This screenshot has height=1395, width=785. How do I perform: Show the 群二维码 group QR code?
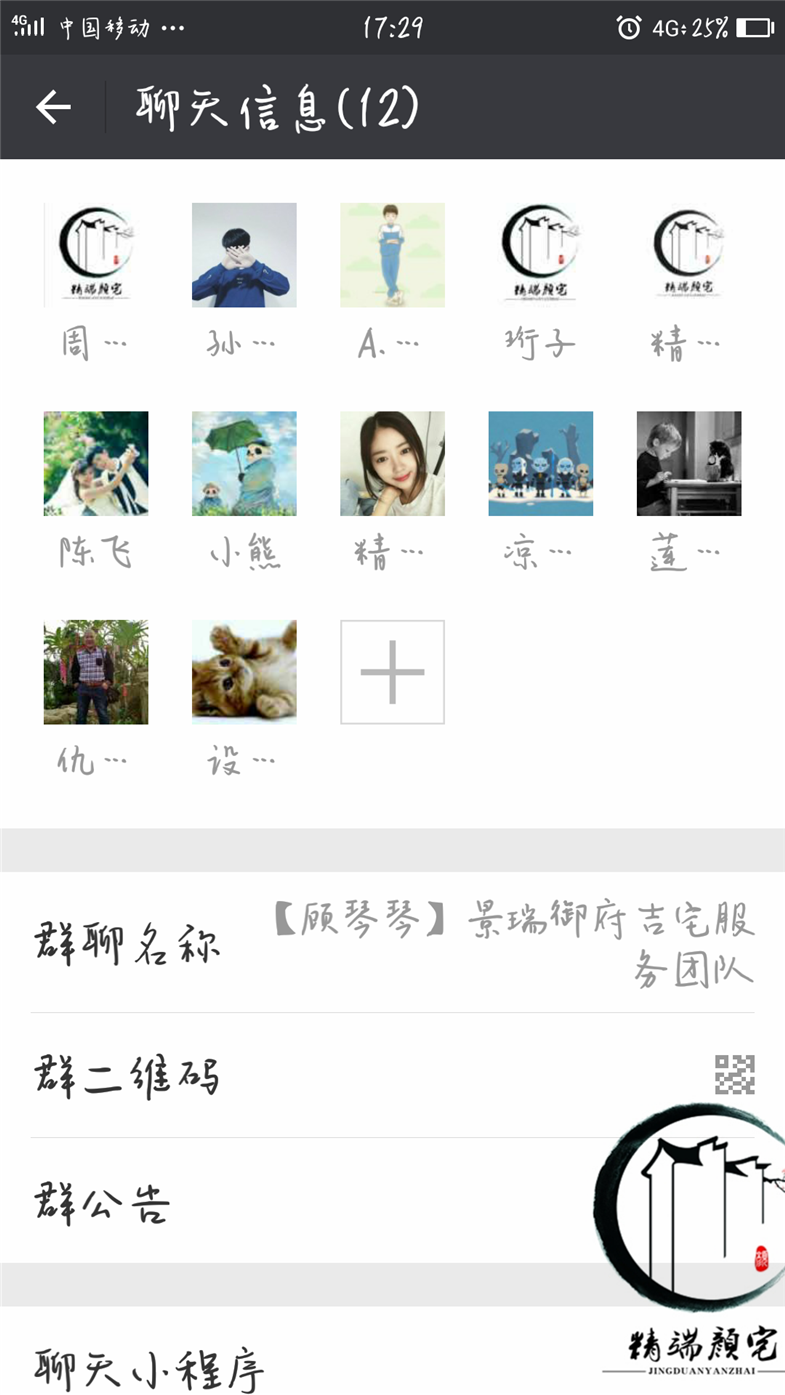pos(392,1076)
